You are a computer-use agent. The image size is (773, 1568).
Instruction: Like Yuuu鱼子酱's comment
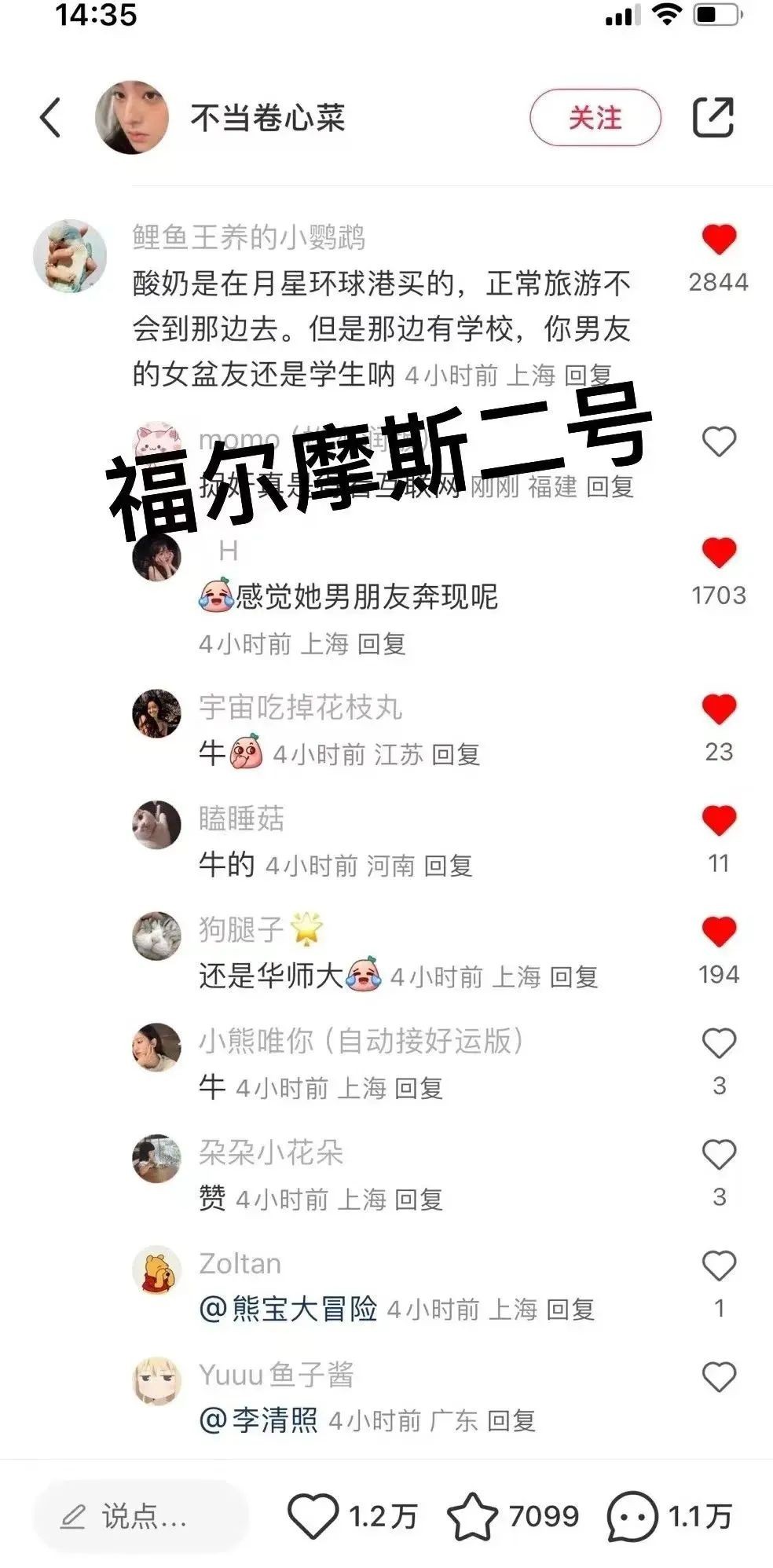718,1377
